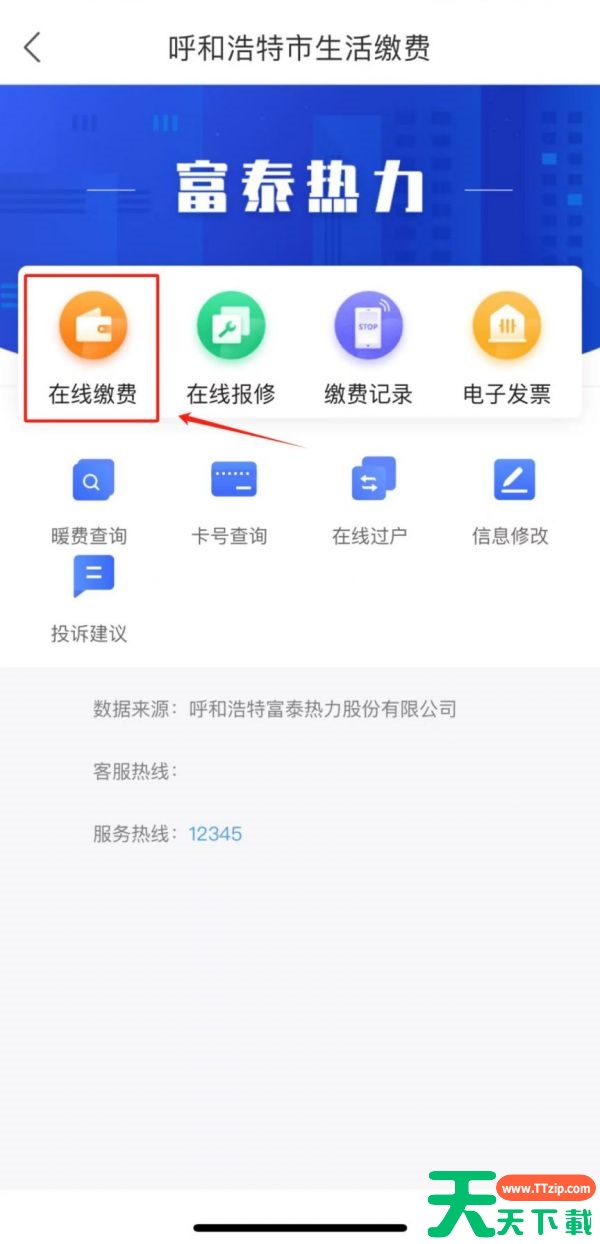
Task: Call service hotline 12345
Action: click(215, 834)
